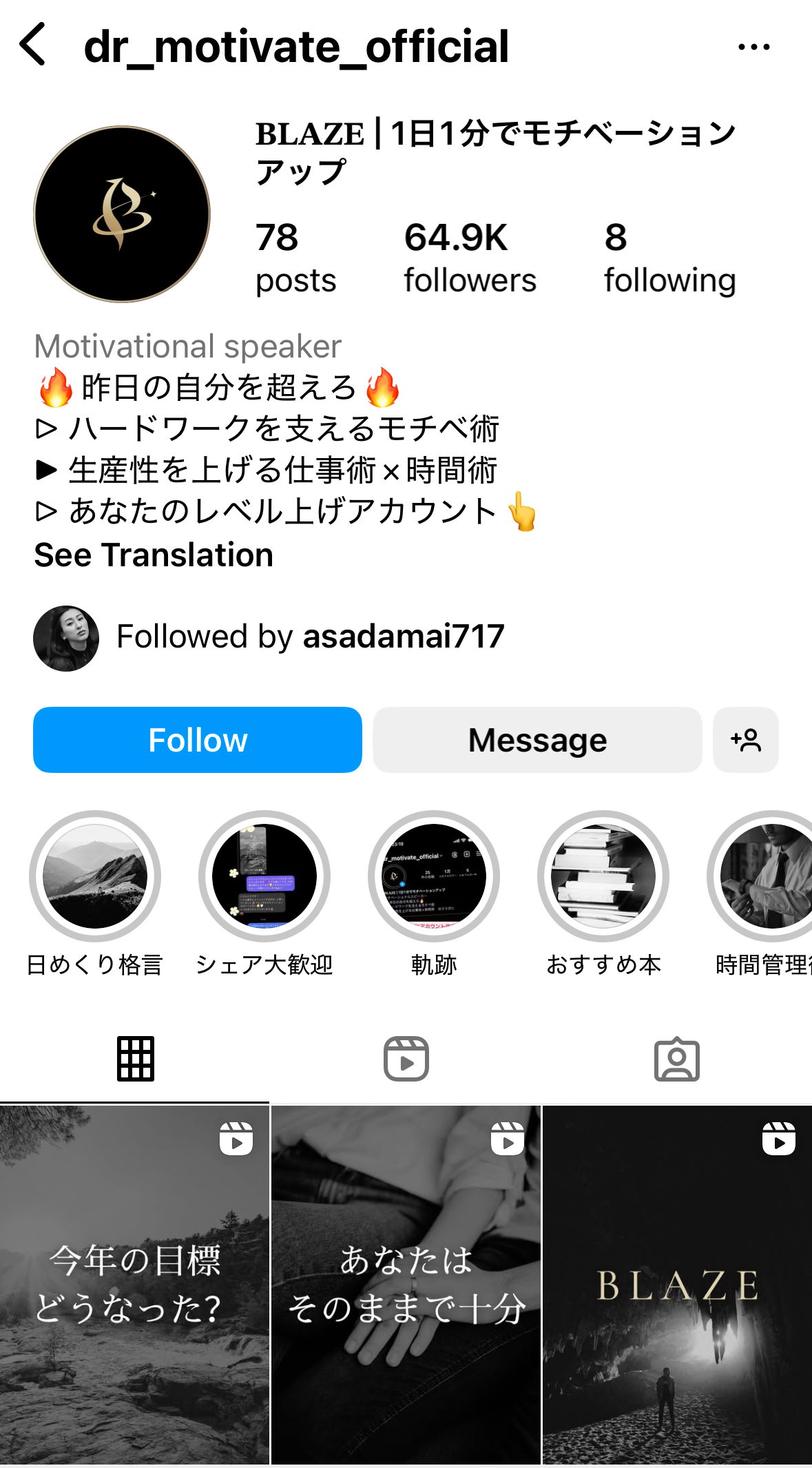812x1468 pixels.
Task: Go back using the top-left arrow
Action: (x=32, y=45)
